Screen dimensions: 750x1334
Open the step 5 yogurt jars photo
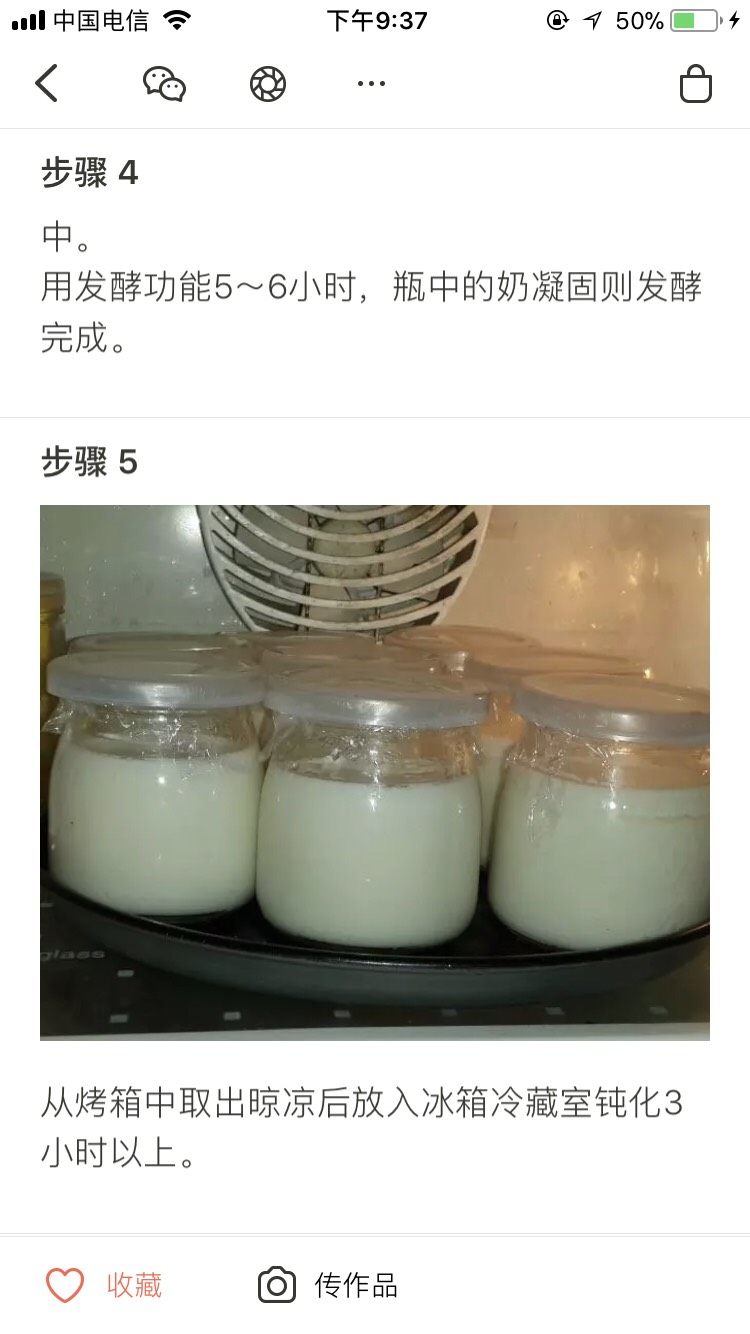tap(375, 772)
